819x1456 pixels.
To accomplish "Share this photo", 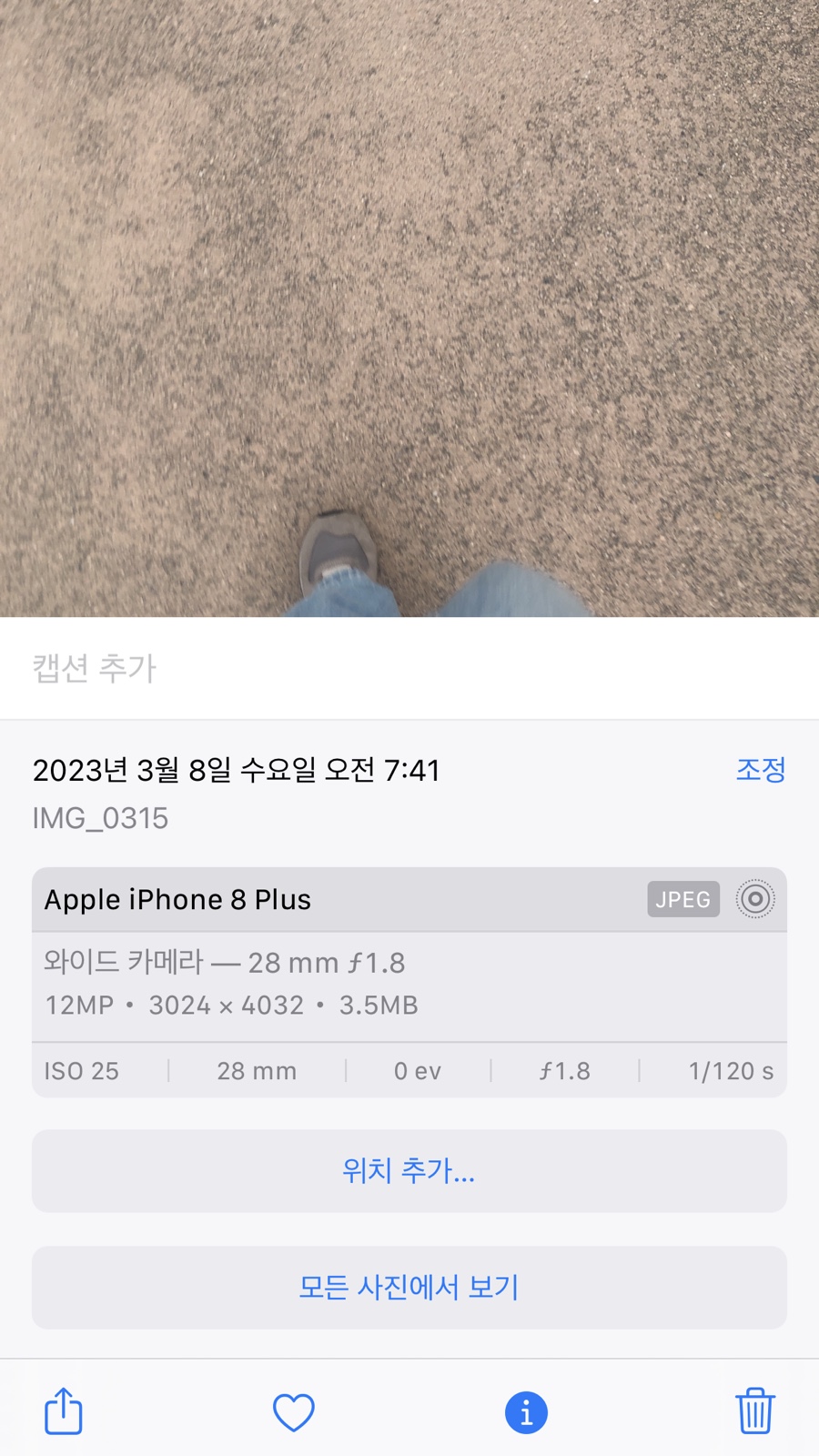I will pyautogui.click(x=64, y=1411).
